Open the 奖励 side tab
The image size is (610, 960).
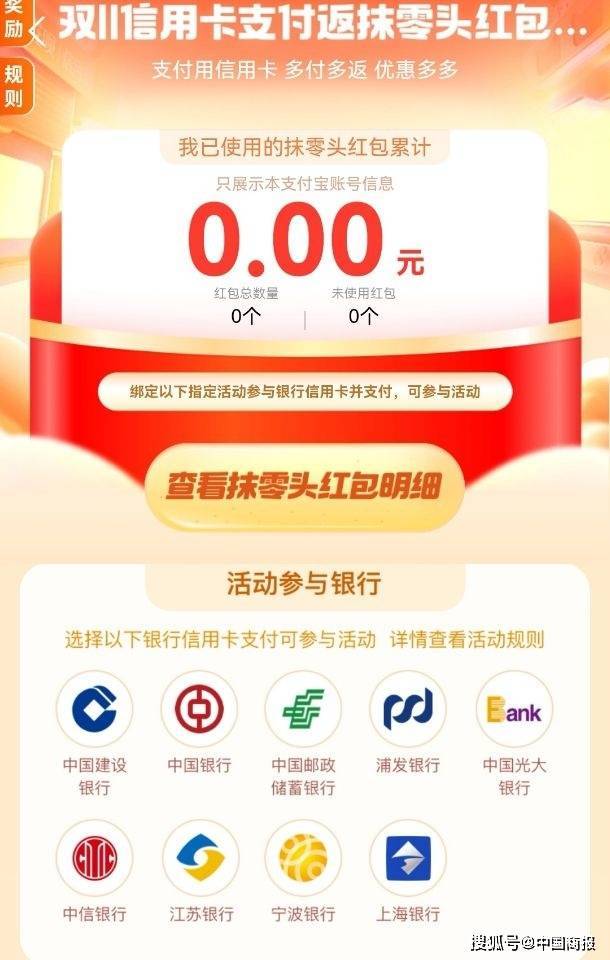[12, 20]
